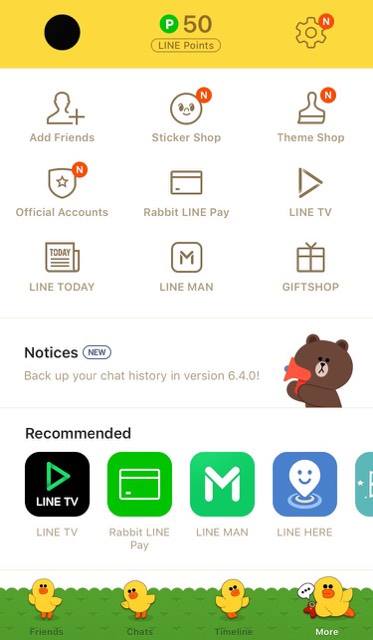
Task: Select LINE MAN under Recommended
Action: click(x=222, y=494)
